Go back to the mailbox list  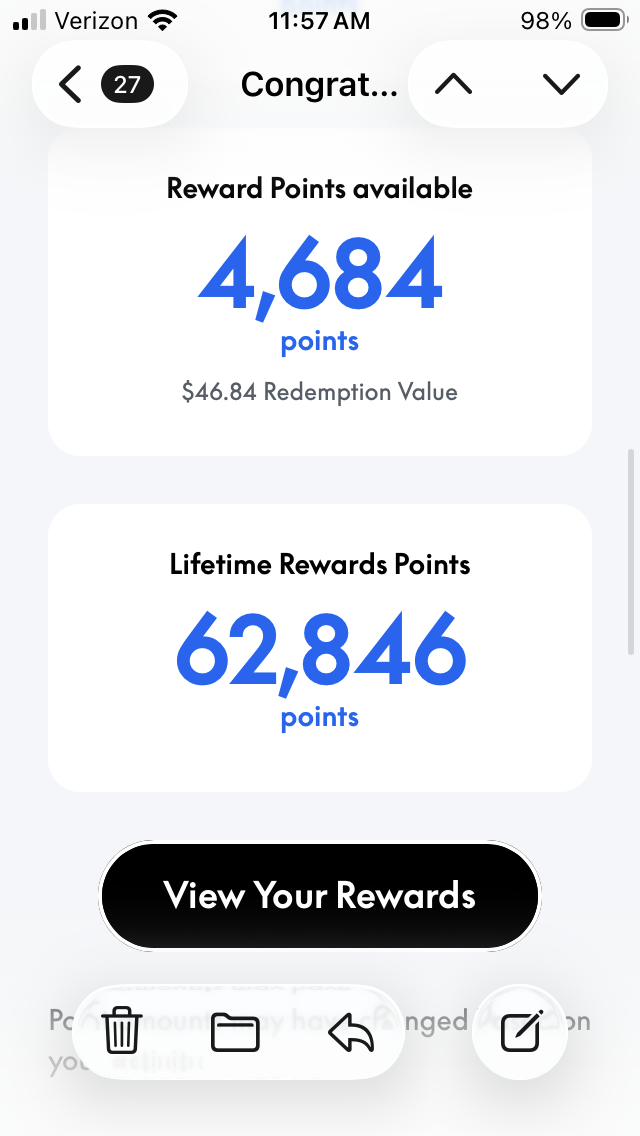(x=72, y=85)
